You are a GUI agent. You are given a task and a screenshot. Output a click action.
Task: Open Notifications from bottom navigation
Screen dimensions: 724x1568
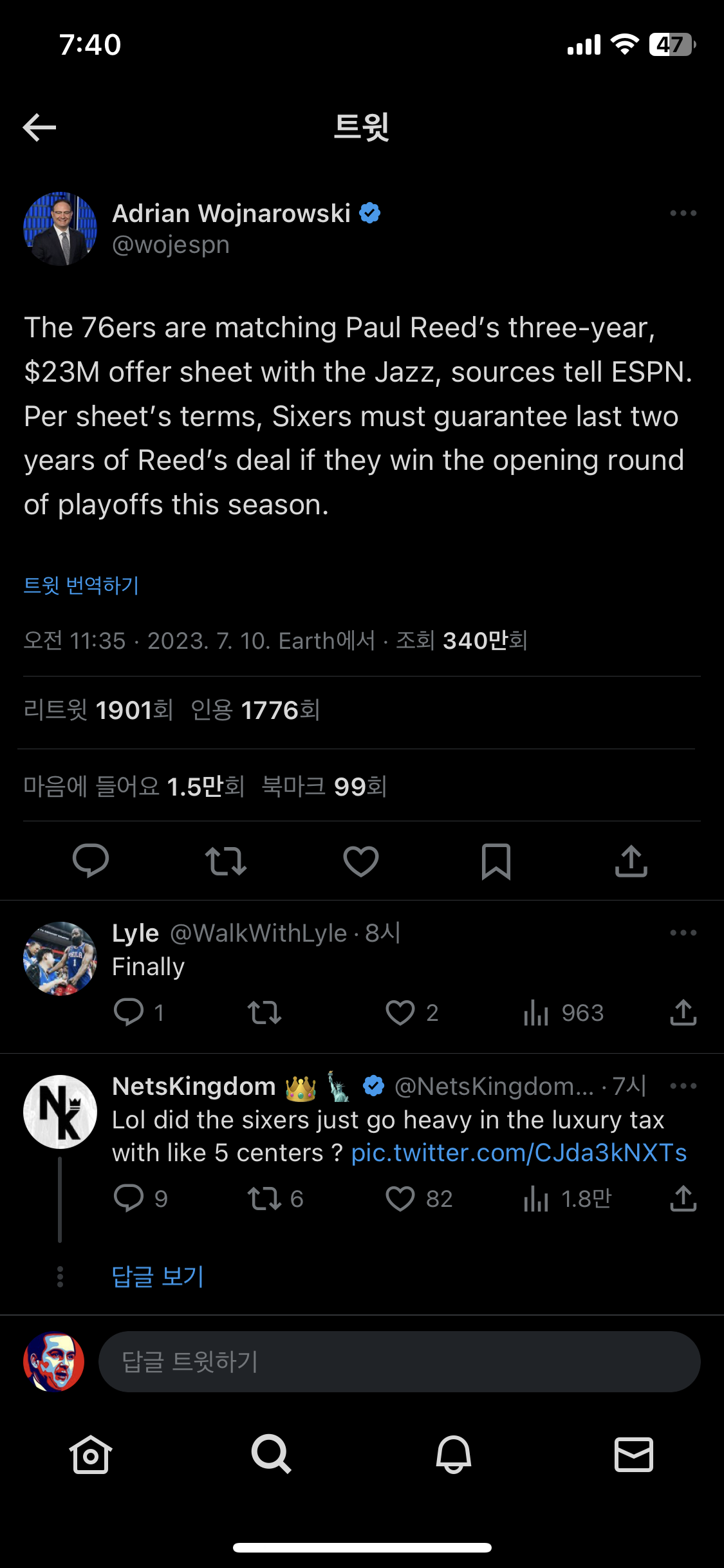point(452,1455)
